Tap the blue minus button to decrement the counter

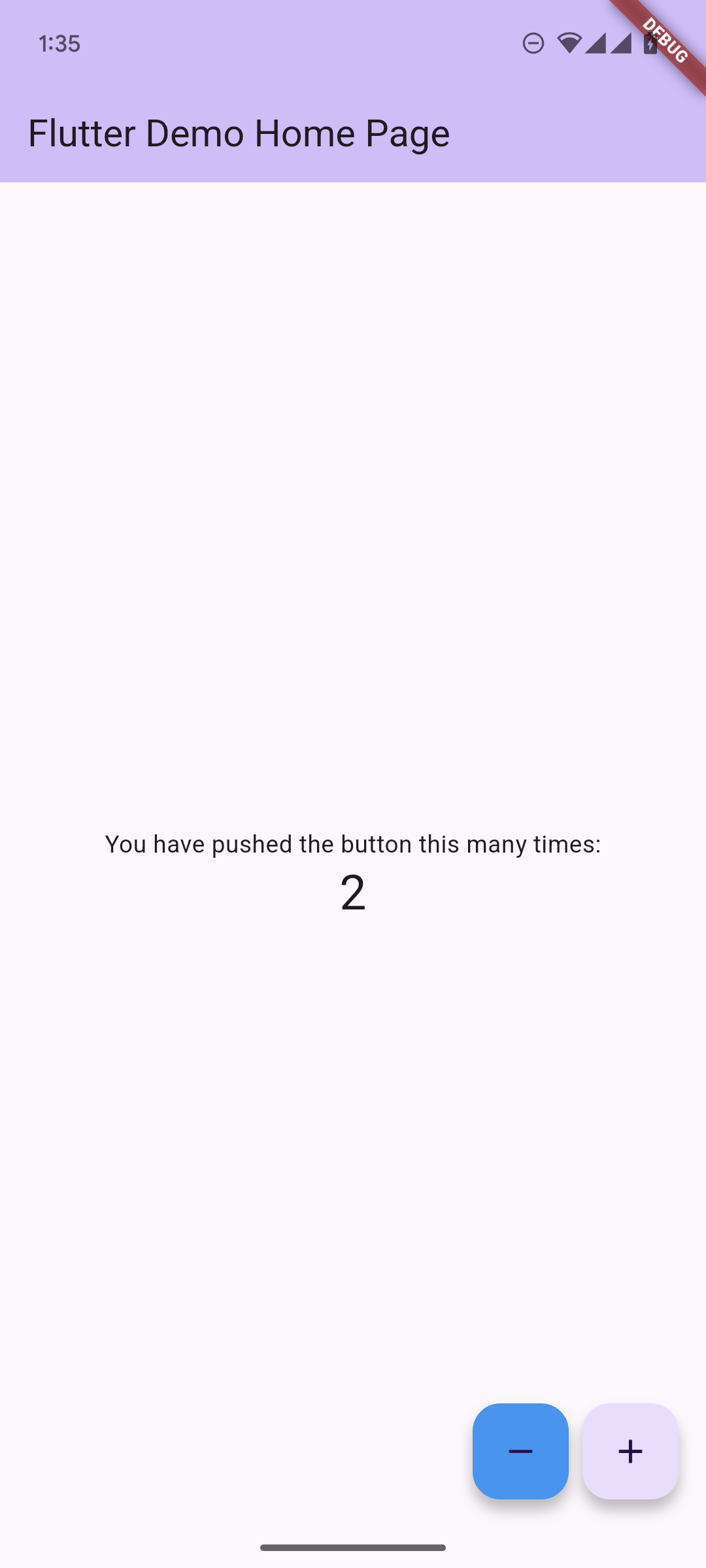point(520,1451)
